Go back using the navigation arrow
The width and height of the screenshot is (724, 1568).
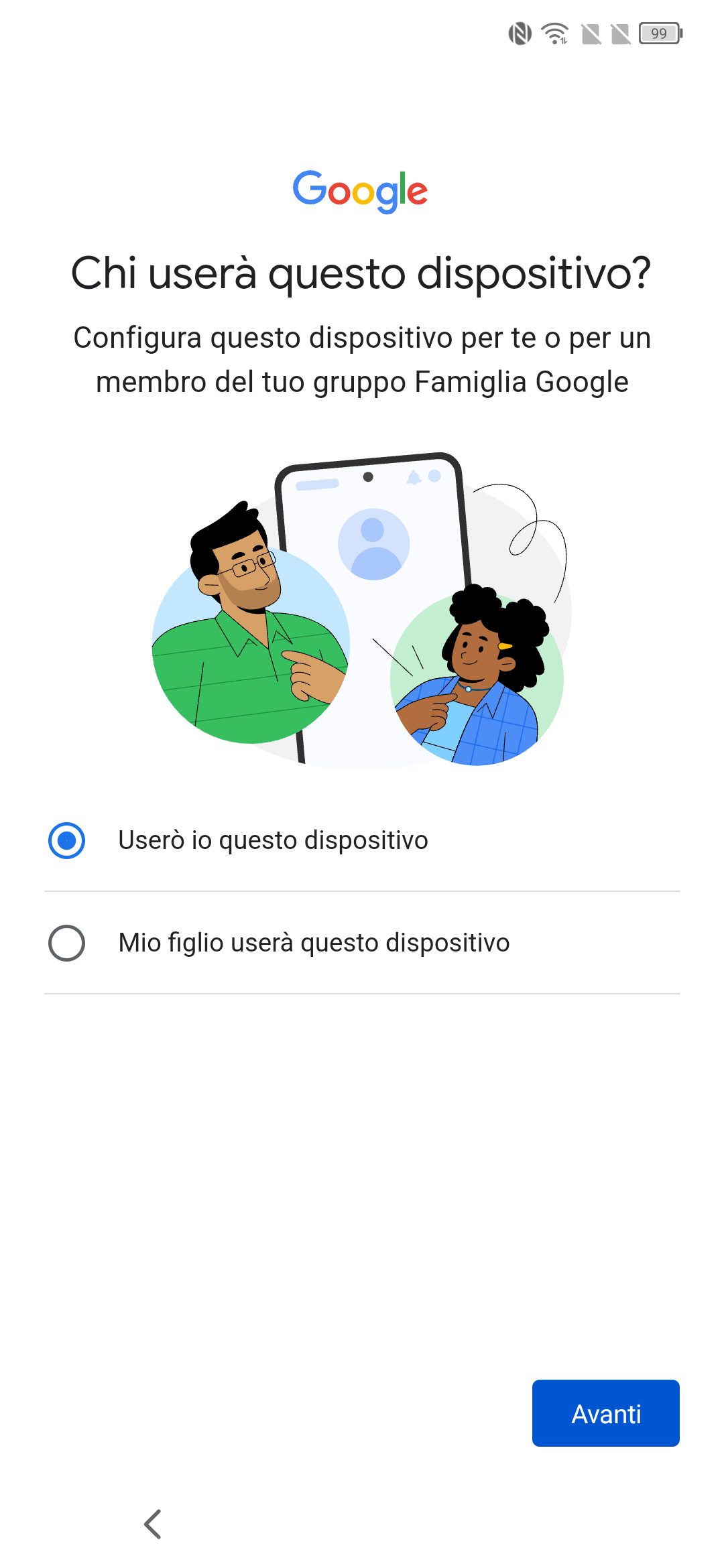click(x=153, y=1524)
